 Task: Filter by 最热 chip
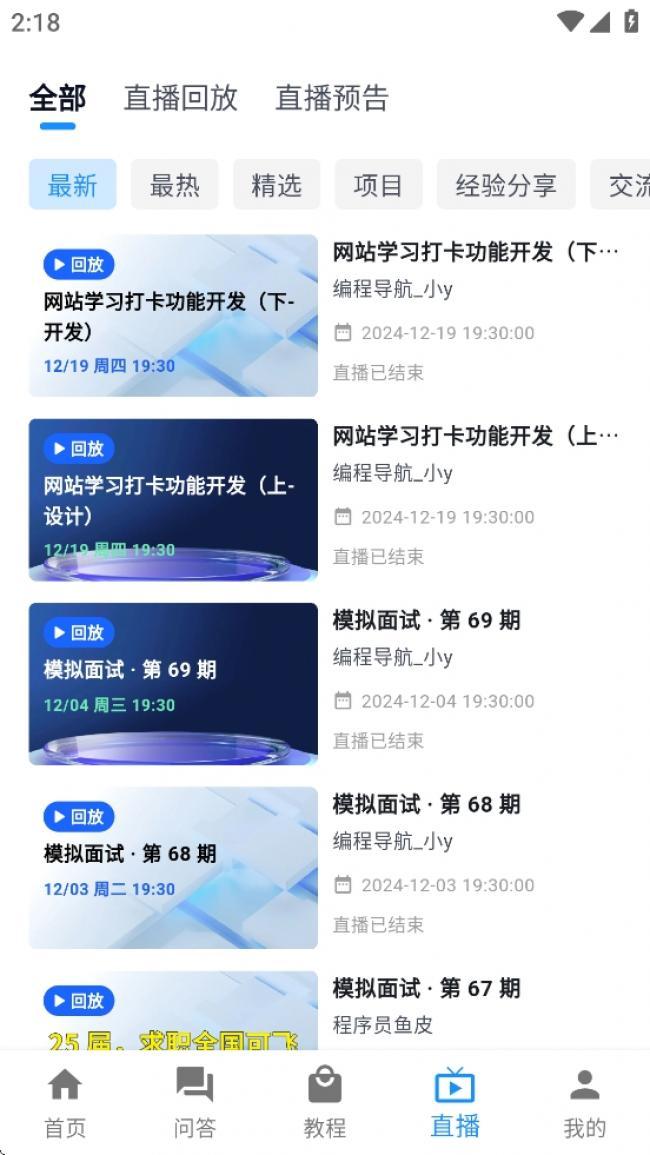pos(175,184)
